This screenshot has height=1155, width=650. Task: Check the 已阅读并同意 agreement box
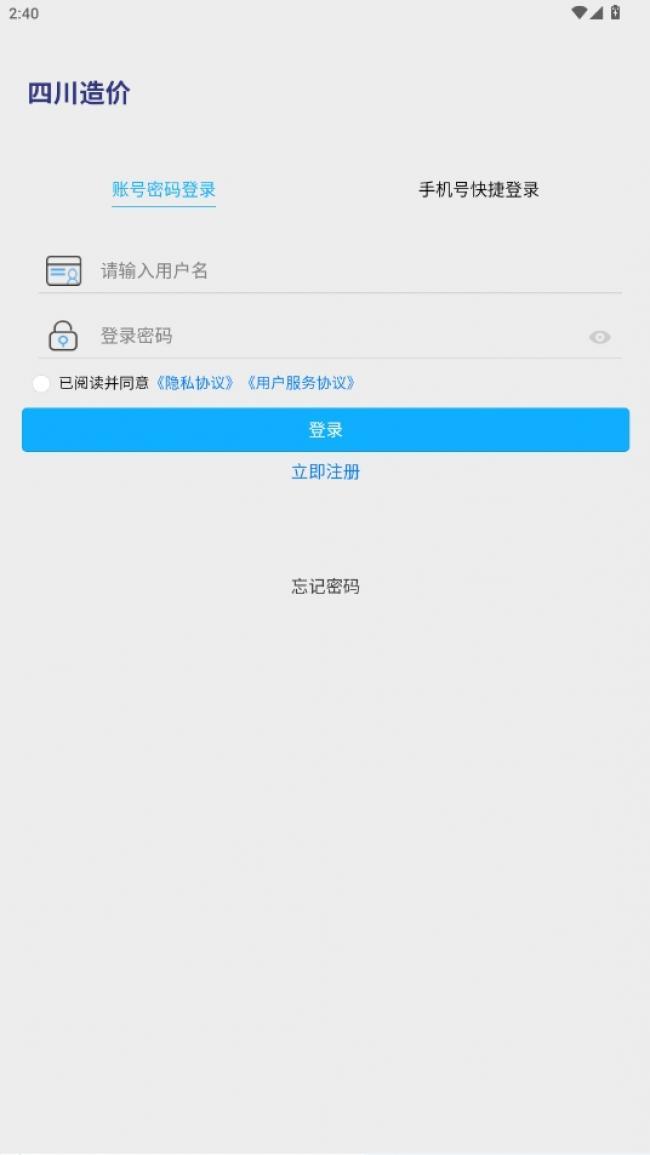pos(41,383)
